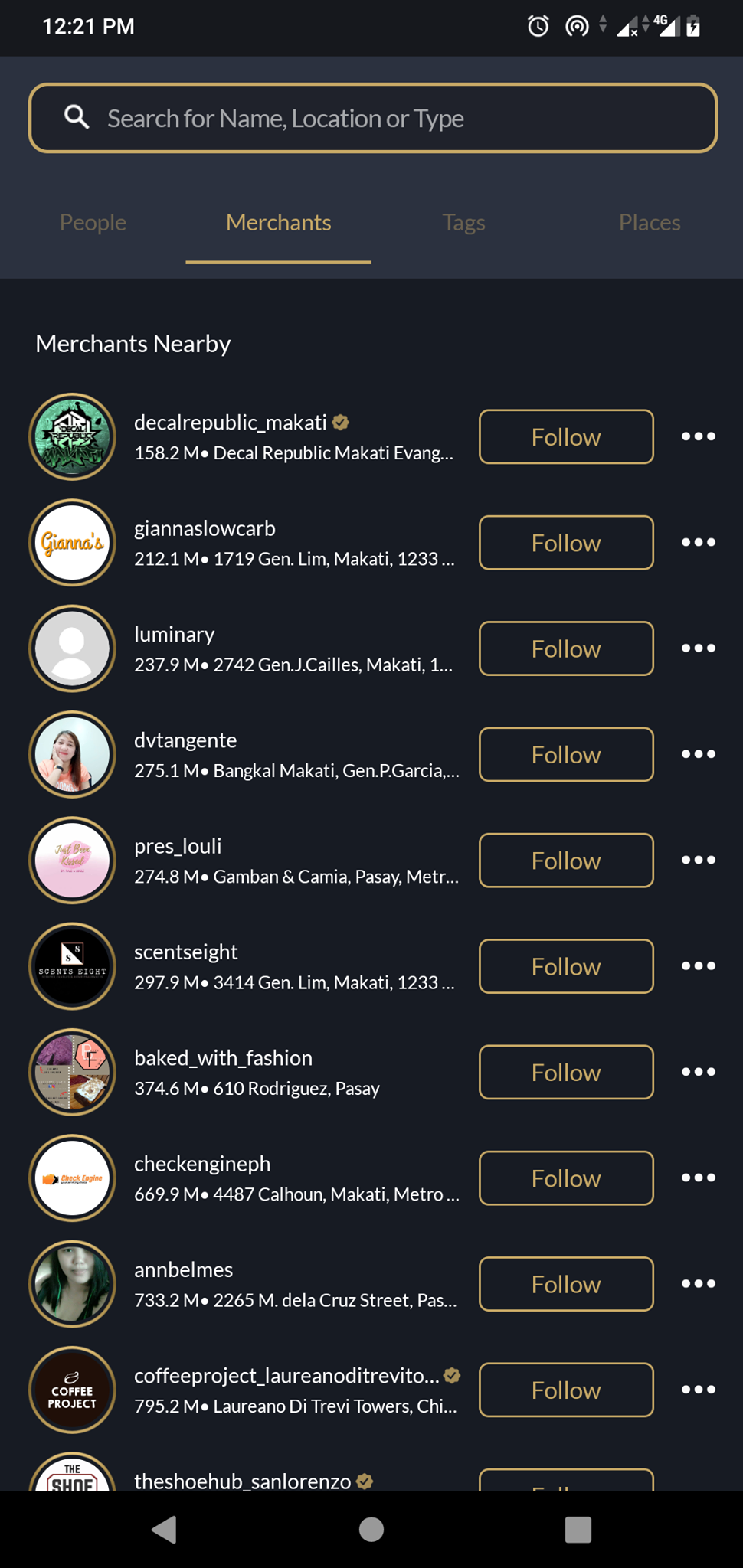This screenshot has width=743, height=1568.
Task: Open the pres_louli profile picture
Action: pyautogui.click(x=72, y=860)
